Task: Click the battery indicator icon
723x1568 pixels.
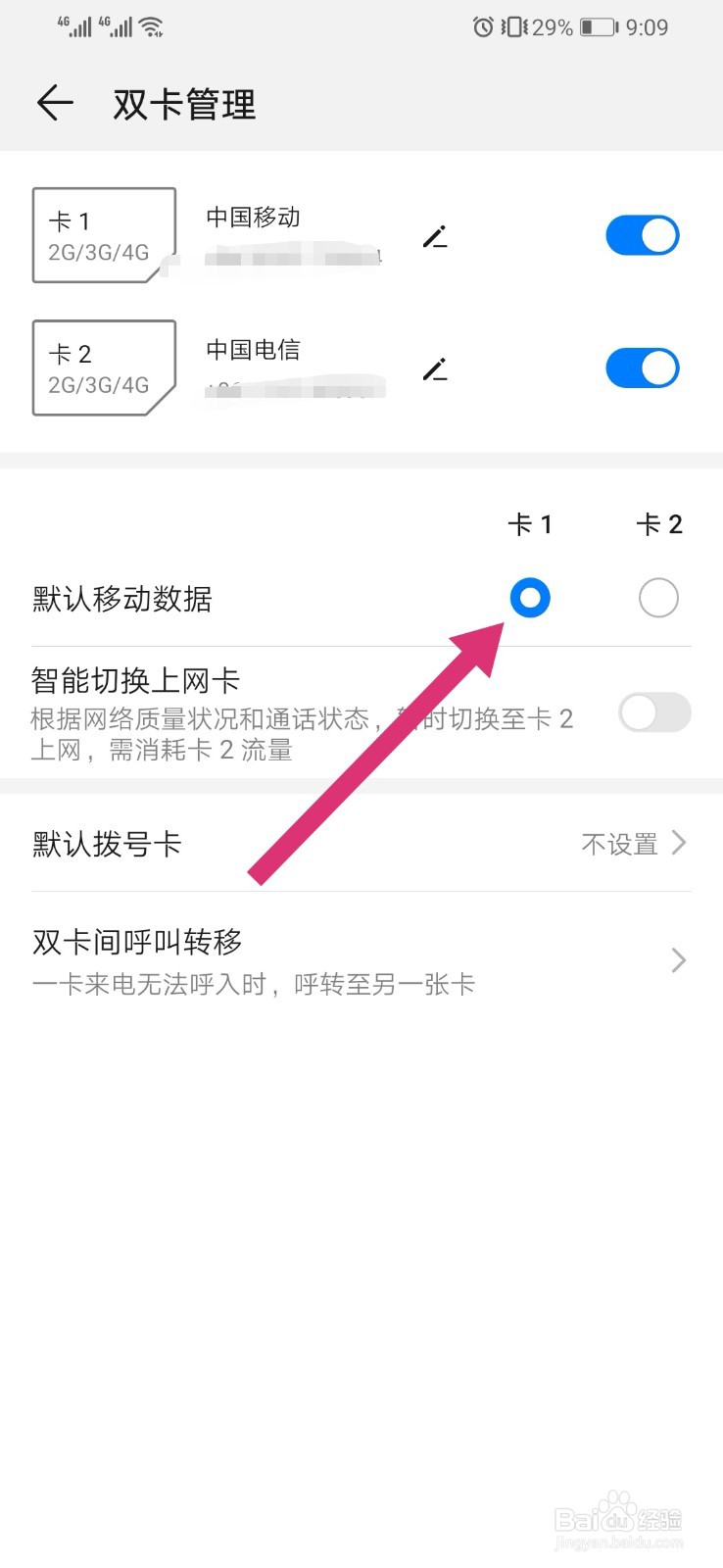Action: click(x=598, y=26)
